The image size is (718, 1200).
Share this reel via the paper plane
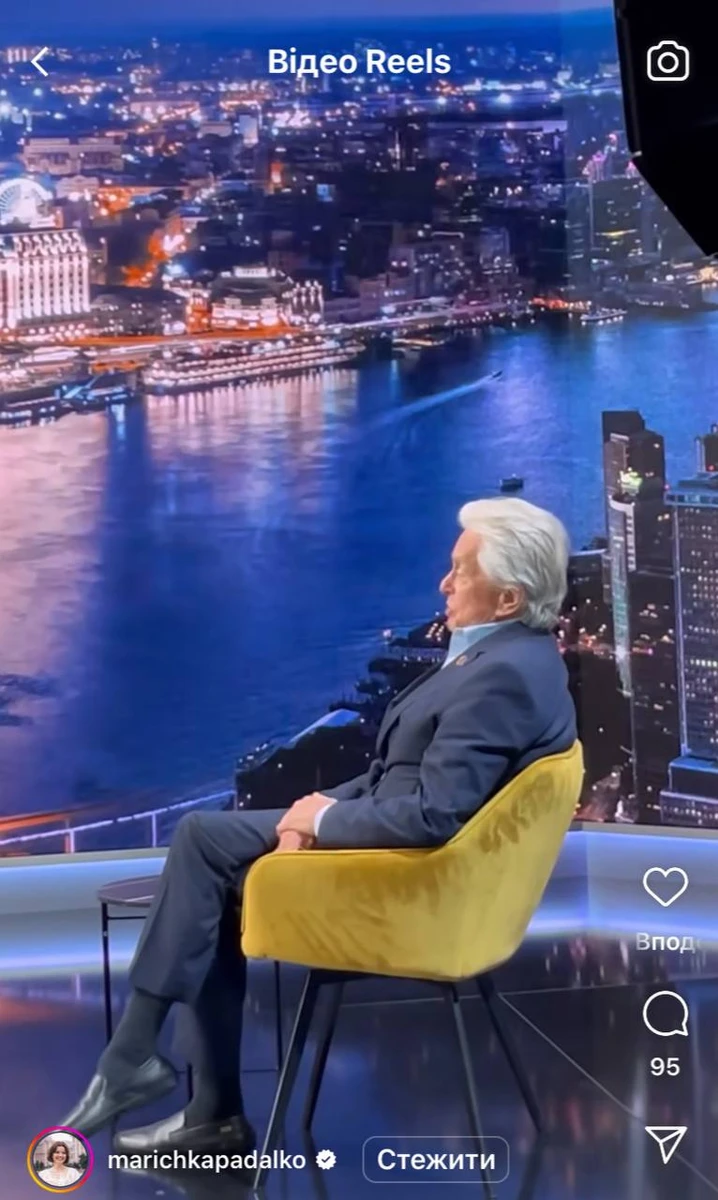point(665,1143)
